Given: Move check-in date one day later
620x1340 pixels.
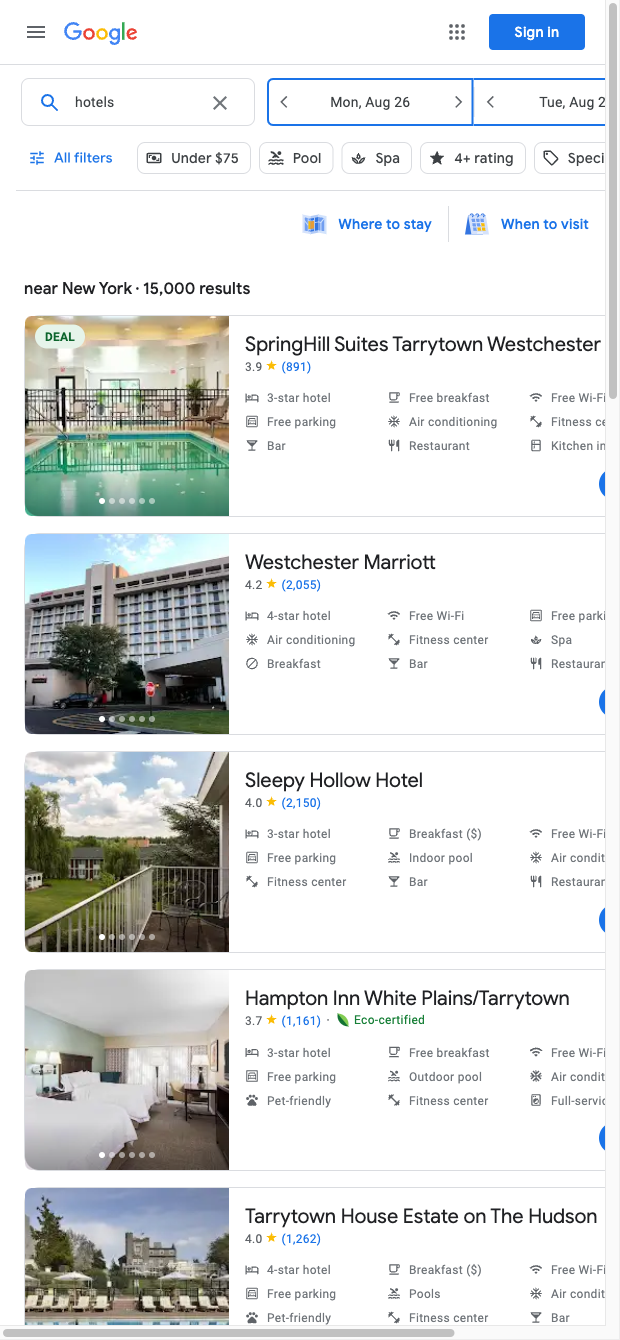Looking at the screenshot, I should (458, 102).
